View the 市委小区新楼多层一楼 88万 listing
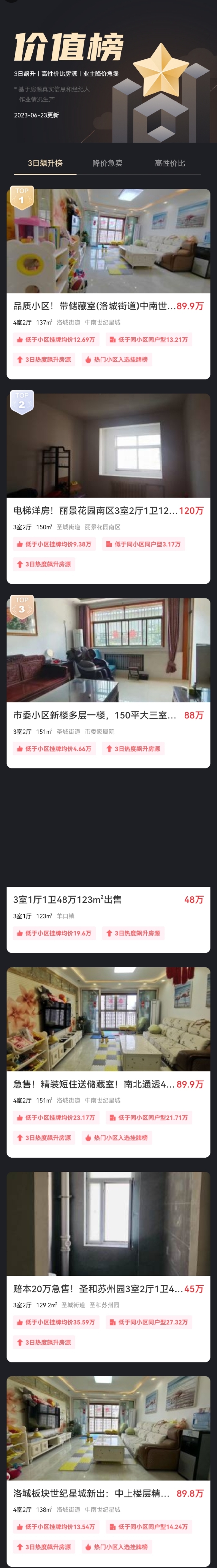 [x=108, y=715]
